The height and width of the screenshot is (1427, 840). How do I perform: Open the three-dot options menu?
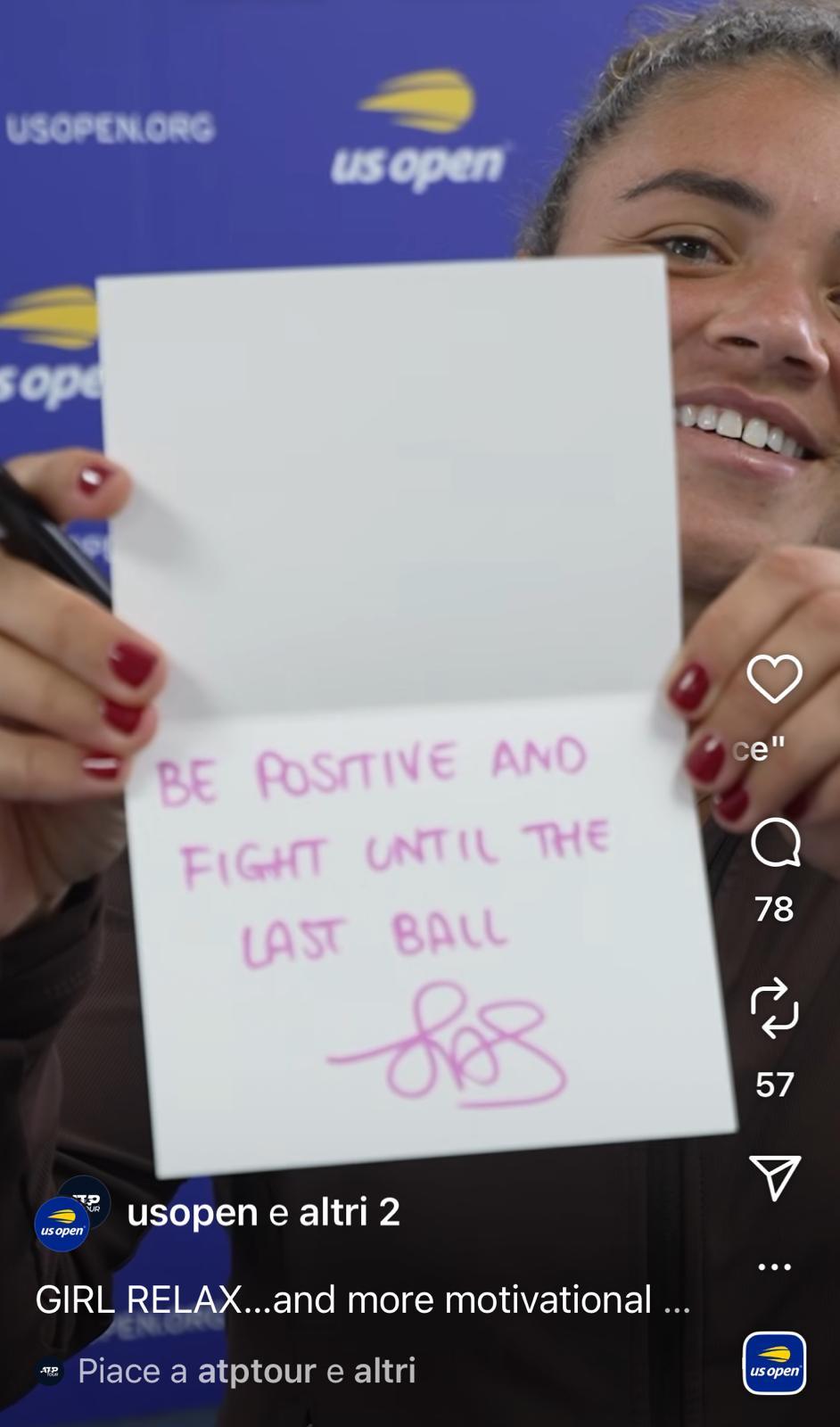point(774,1266)
